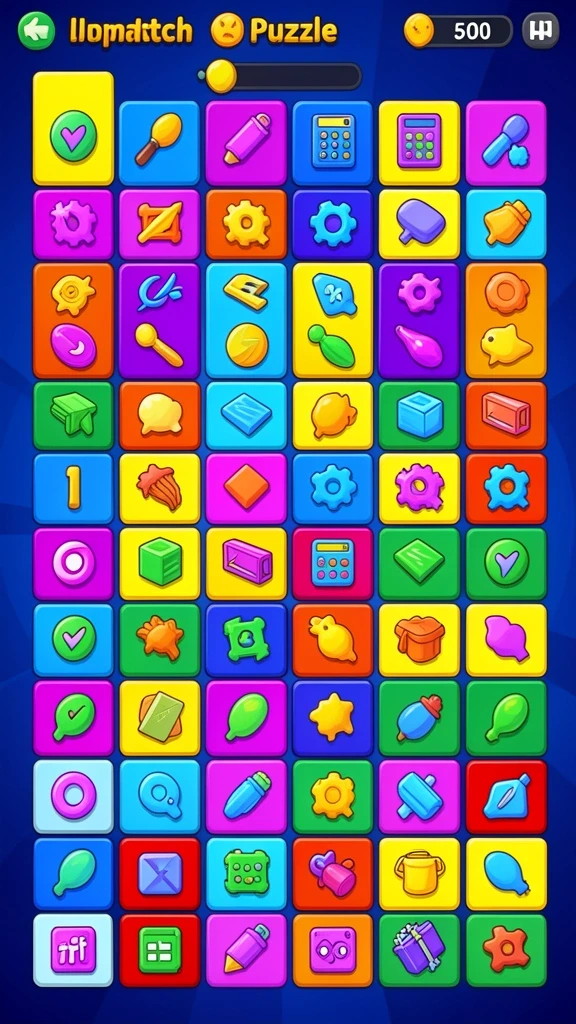The height and width of the screenshot is (1024, 576).
Task: Tap the calculator on the crimson tile
Action: tap(332, 564)
